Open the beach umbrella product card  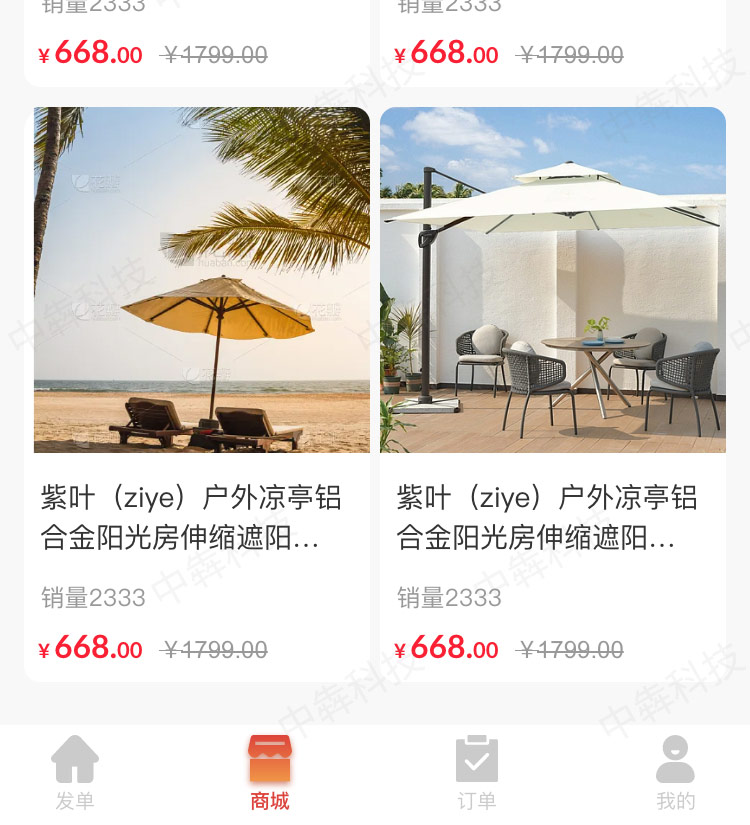201,280
